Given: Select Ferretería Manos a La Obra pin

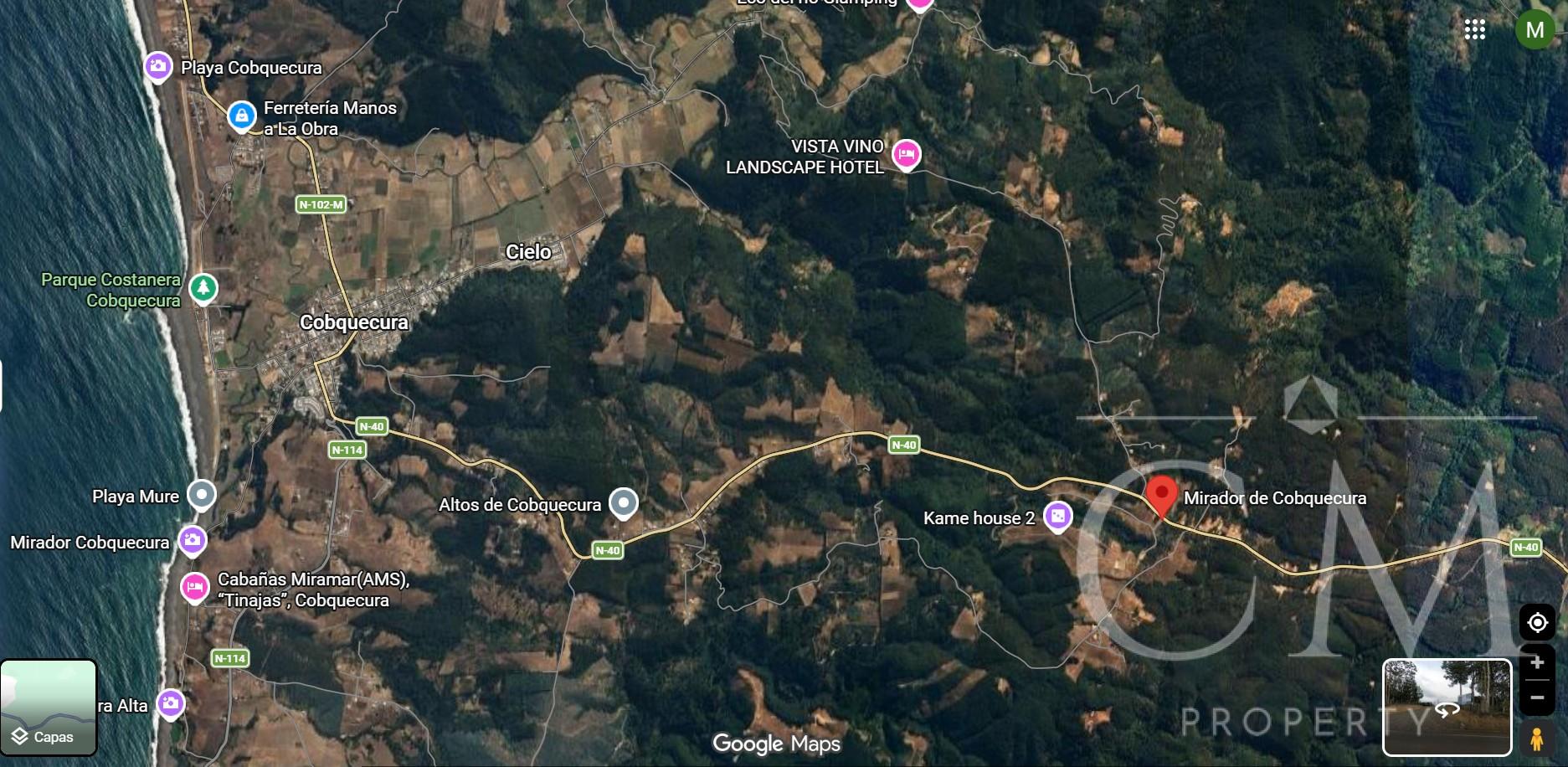Looking at the screenshot, I should pyautogui.click(x=242, y=116).
